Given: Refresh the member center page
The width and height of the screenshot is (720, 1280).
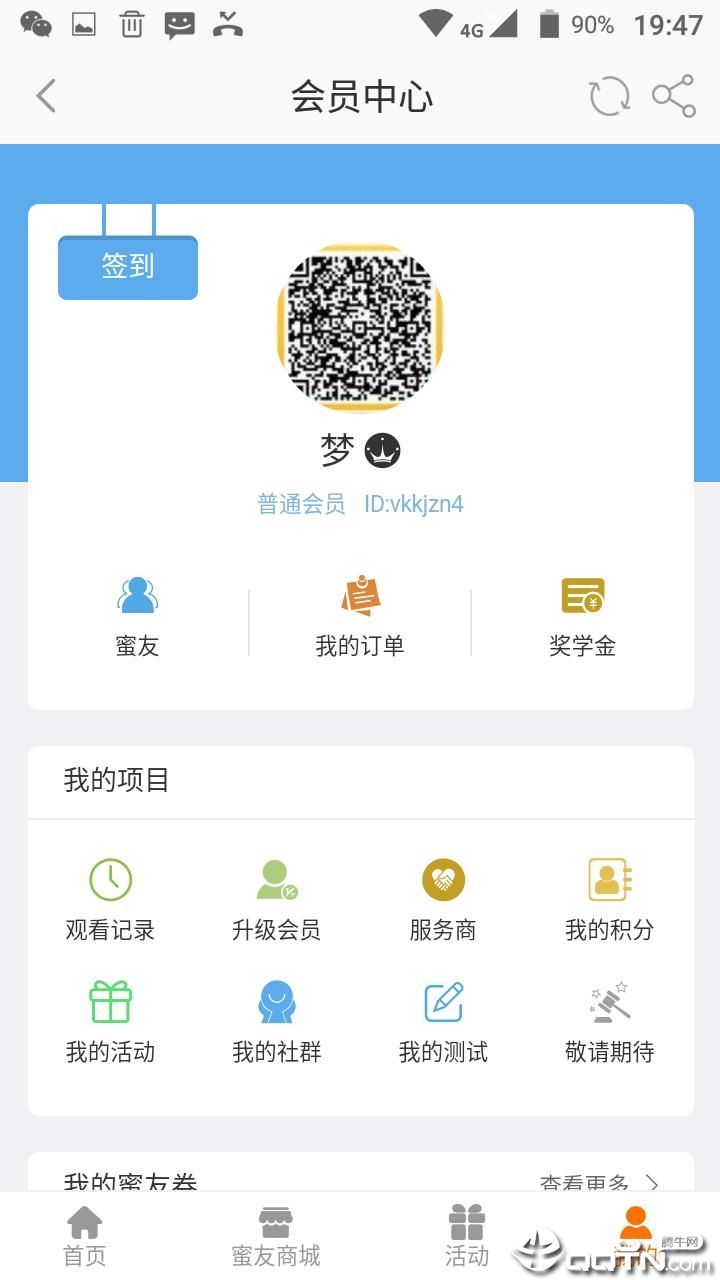Looking at the screenshot, I should click(x=609, y=97).
